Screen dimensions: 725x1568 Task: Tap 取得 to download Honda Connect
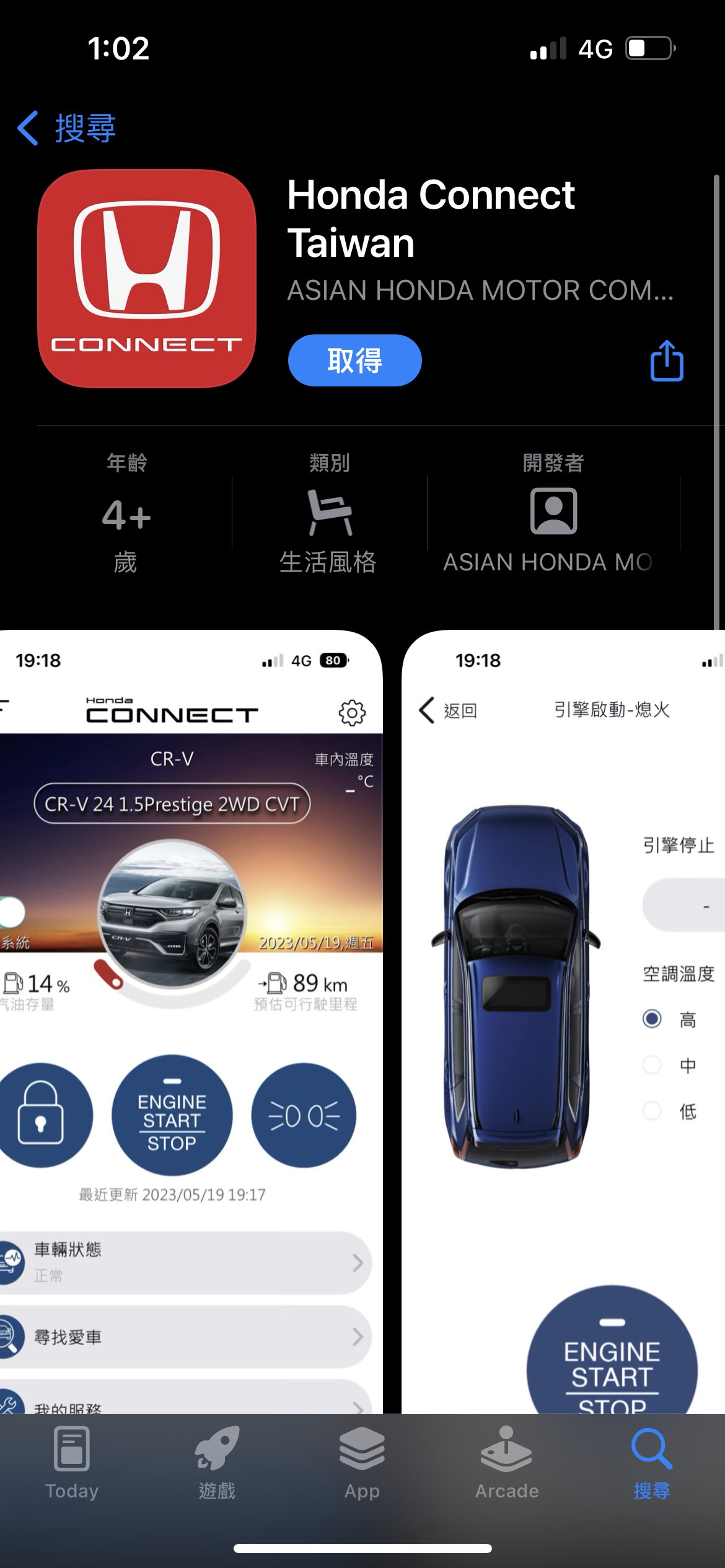pyautogui.click(x=354, y=360)
